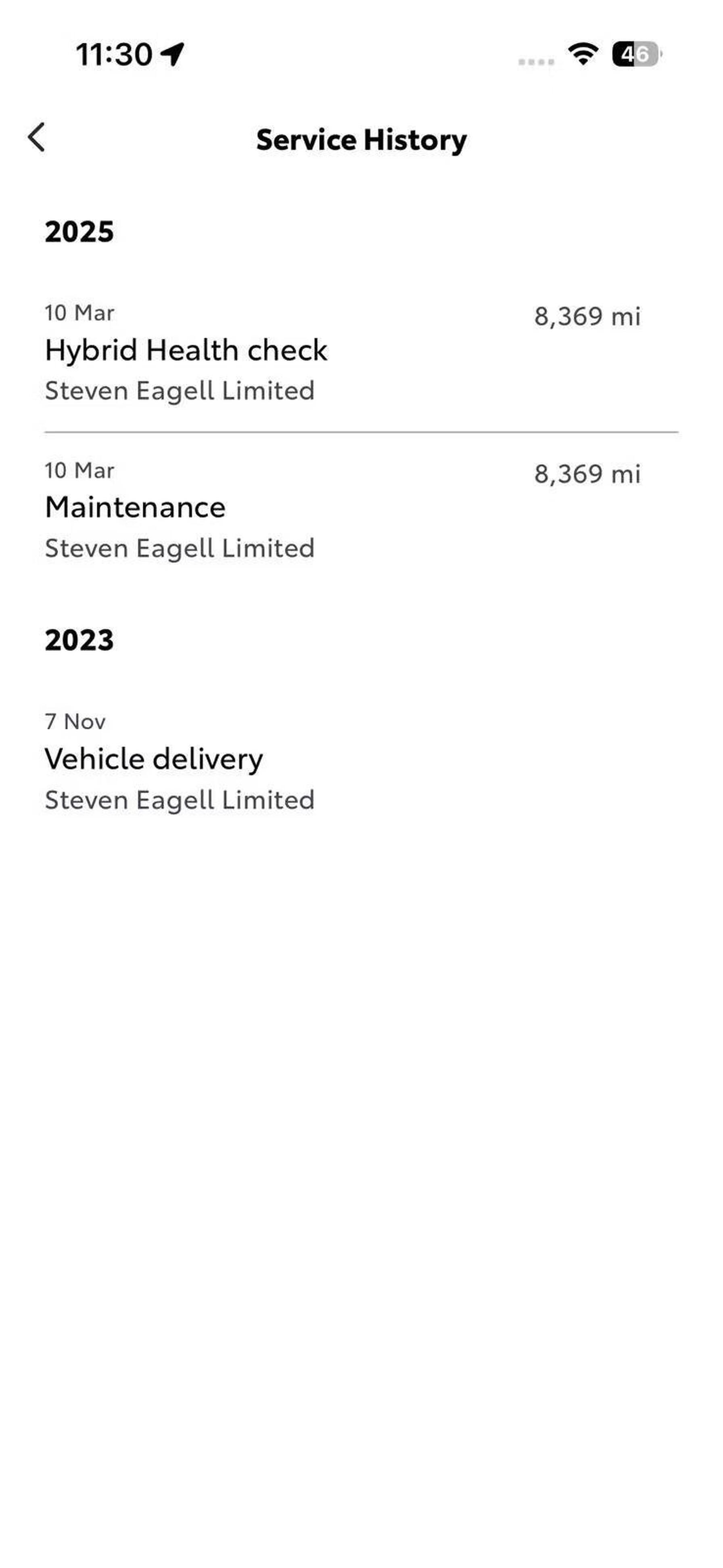Screen dimensions: 723x1568
Task: Open the 10 Mar Maintenance record
Action: coord(361,510)
